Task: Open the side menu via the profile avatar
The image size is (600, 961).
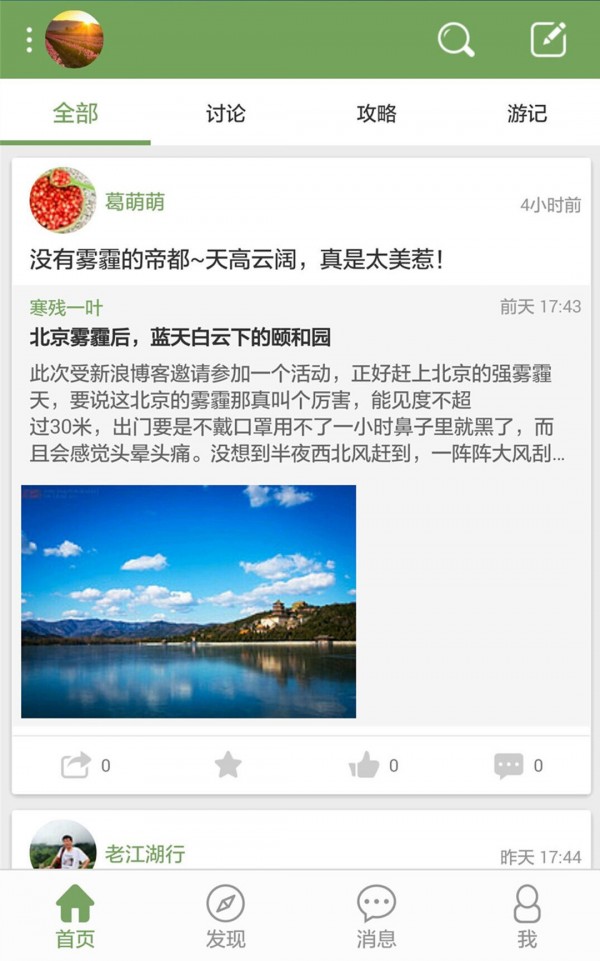Action: point(73,40)
